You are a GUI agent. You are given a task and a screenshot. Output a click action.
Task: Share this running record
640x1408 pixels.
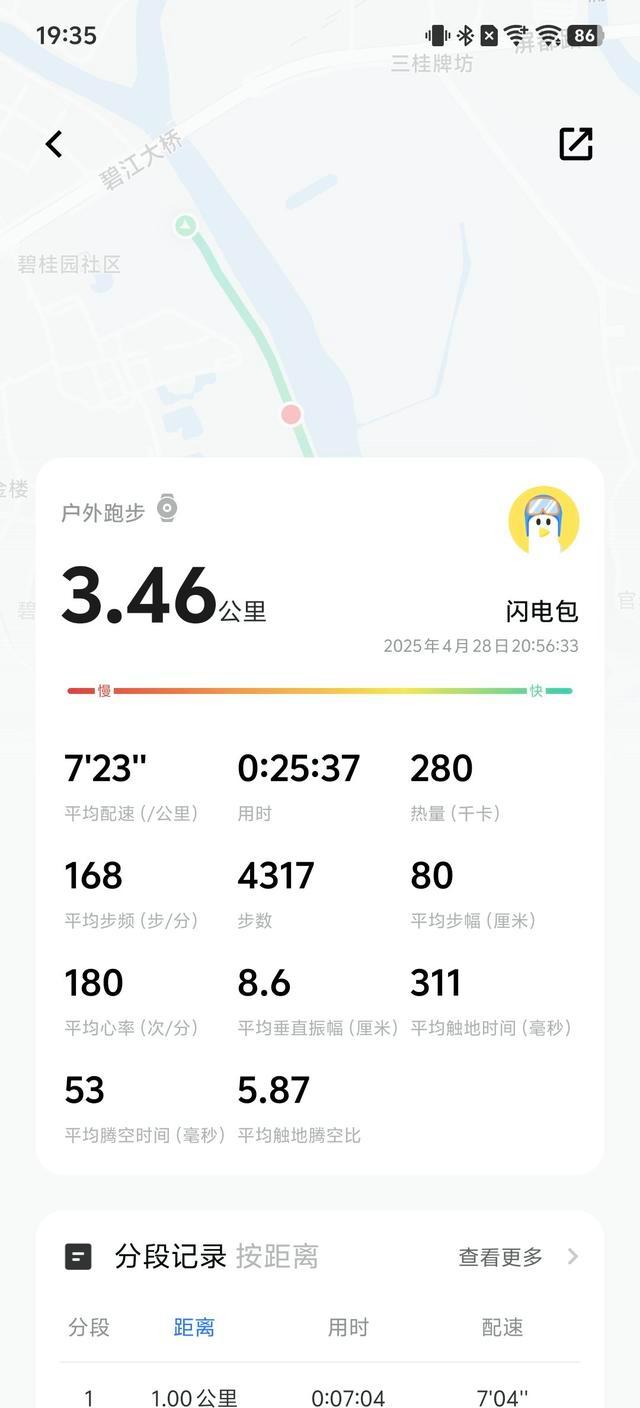point(576,144)
